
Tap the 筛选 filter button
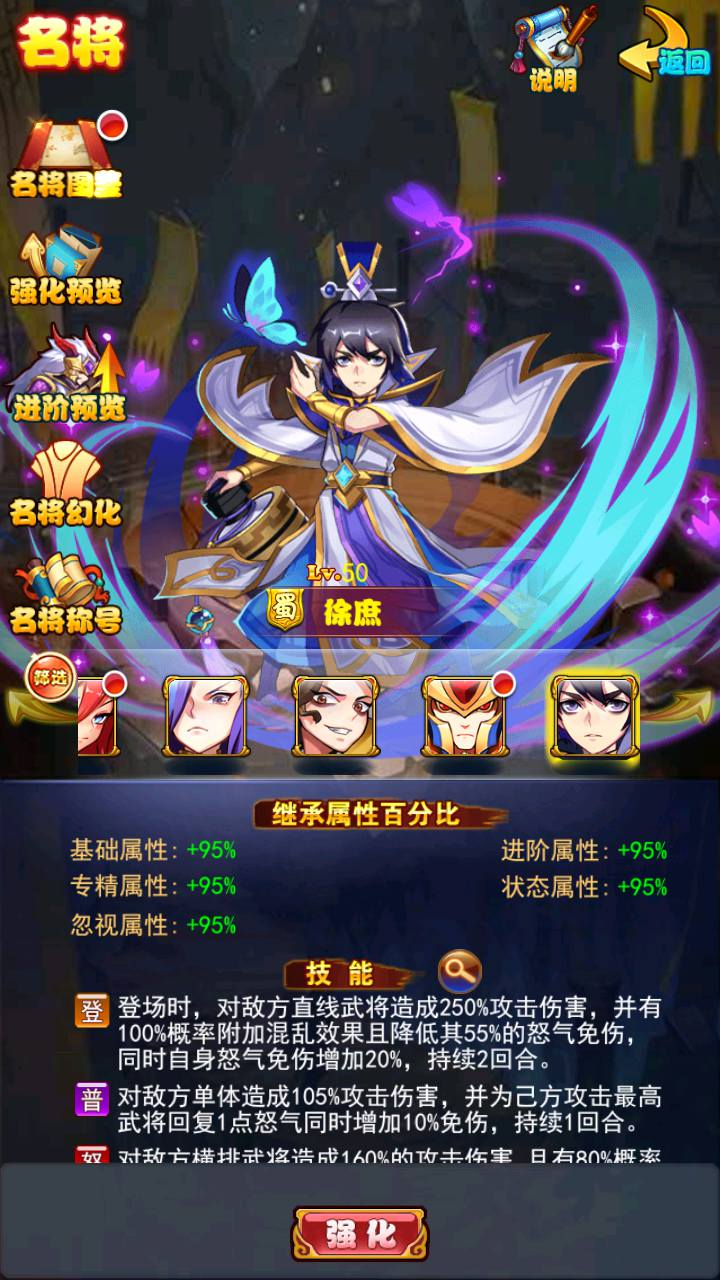pos(44,674)
